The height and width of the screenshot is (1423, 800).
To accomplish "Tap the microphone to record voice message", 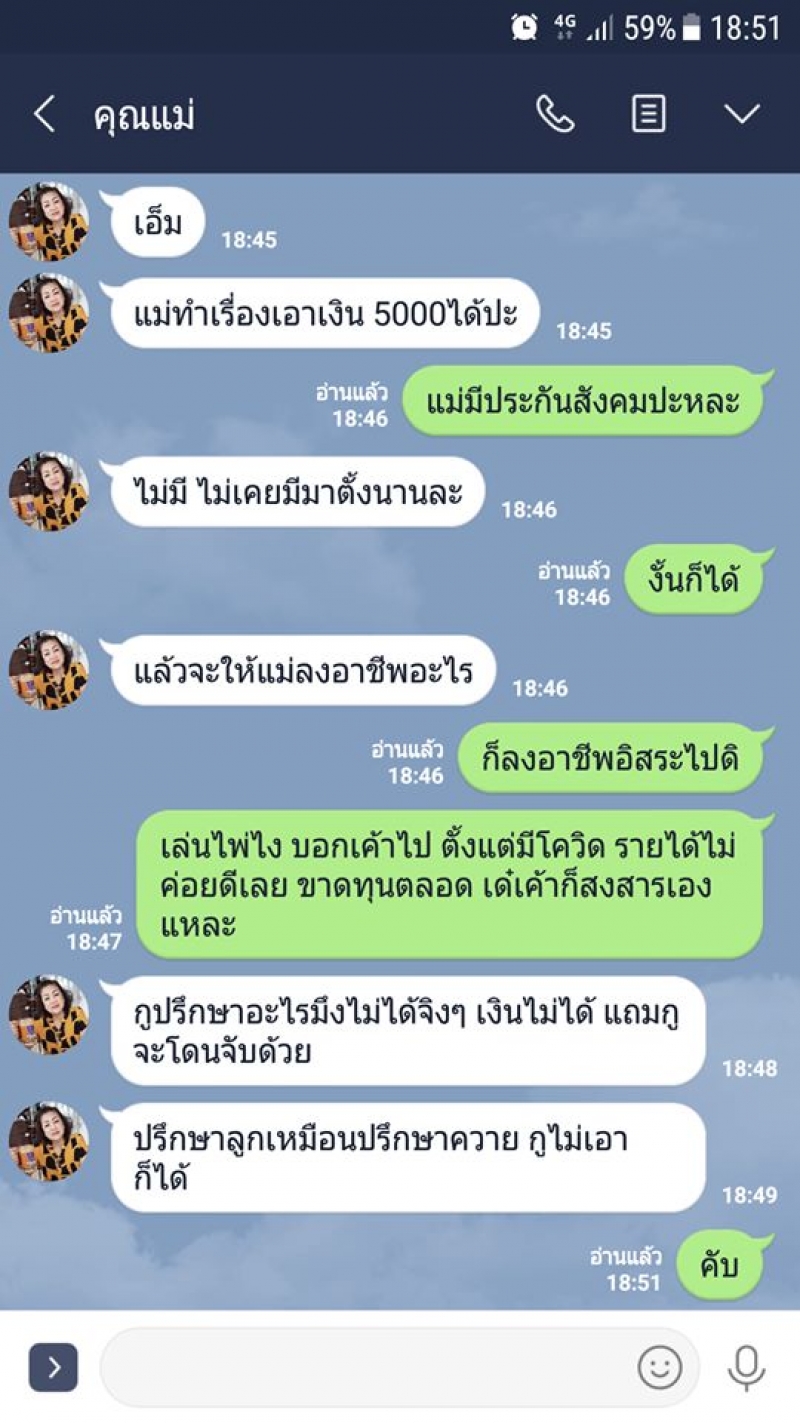I will [746, 1367].
